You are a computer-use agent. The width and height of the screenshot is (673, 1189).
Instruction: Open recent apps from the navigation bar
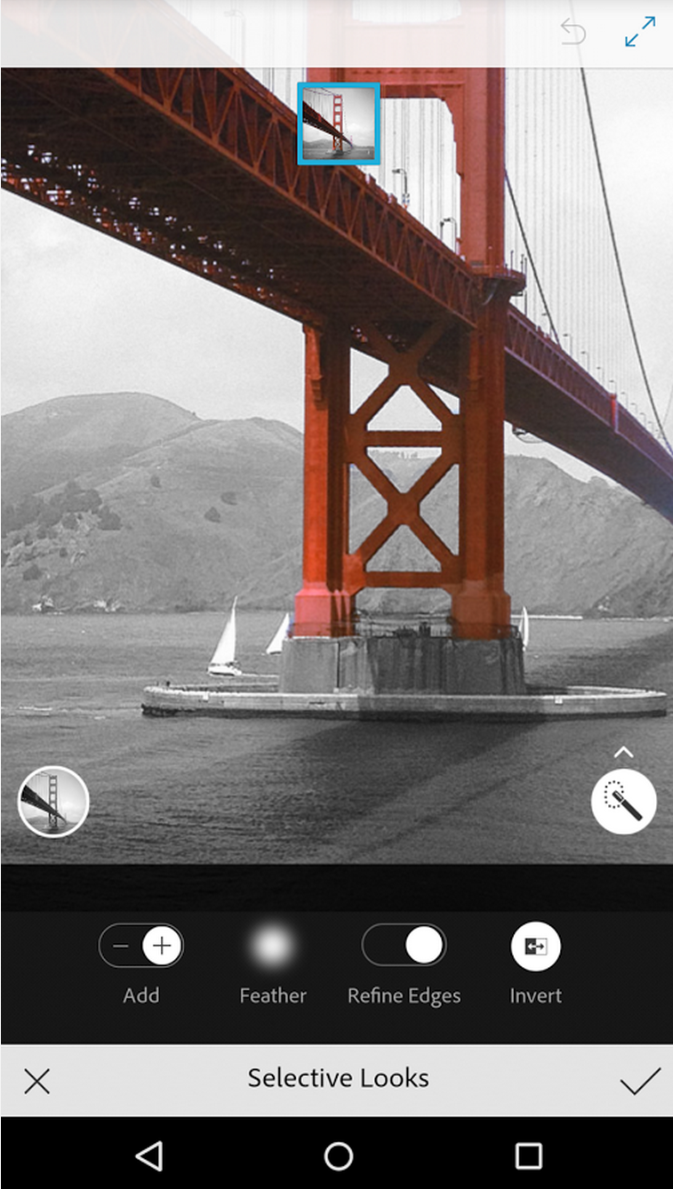528,1156
